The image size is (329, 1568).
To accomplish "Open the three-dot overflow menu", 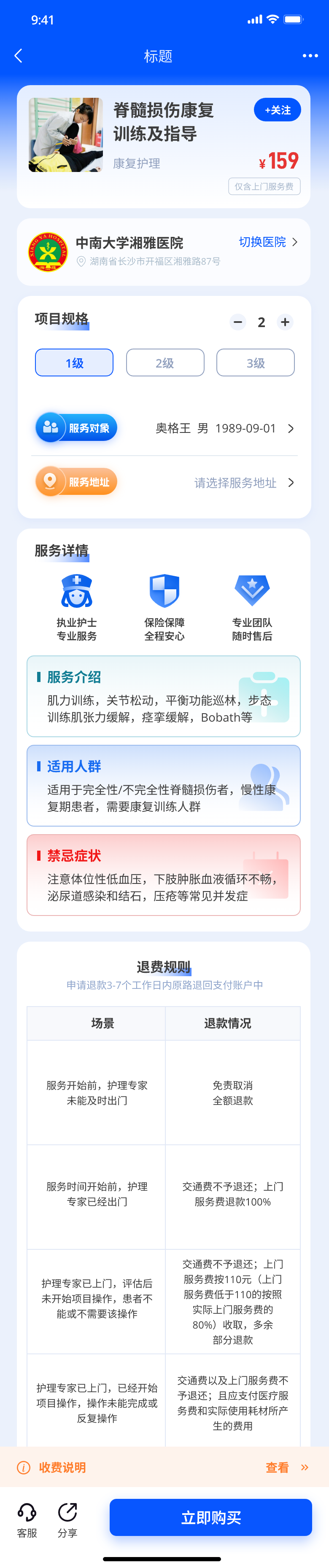I will (x=310, y=56).
